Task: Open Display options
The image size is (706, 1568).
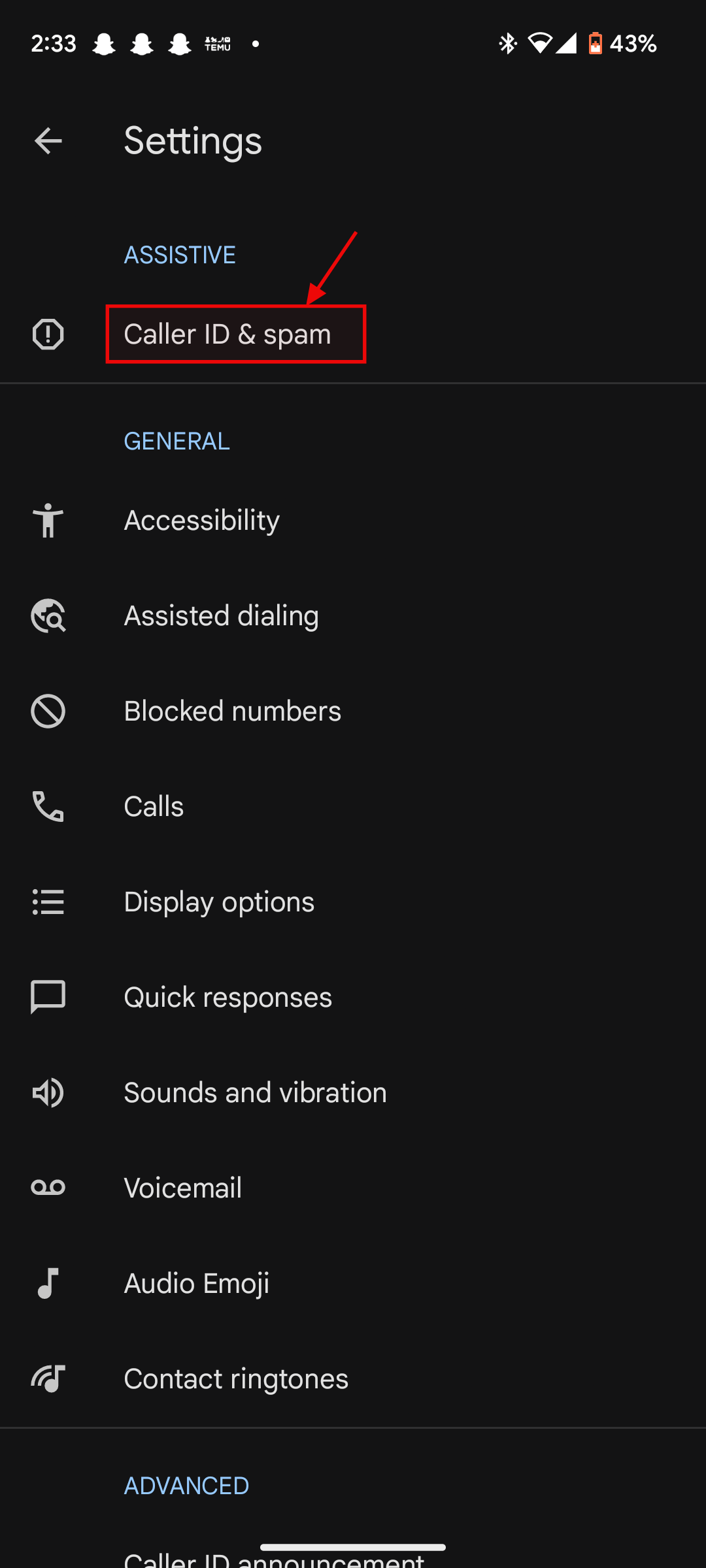Action: click(x=219, y=902)
